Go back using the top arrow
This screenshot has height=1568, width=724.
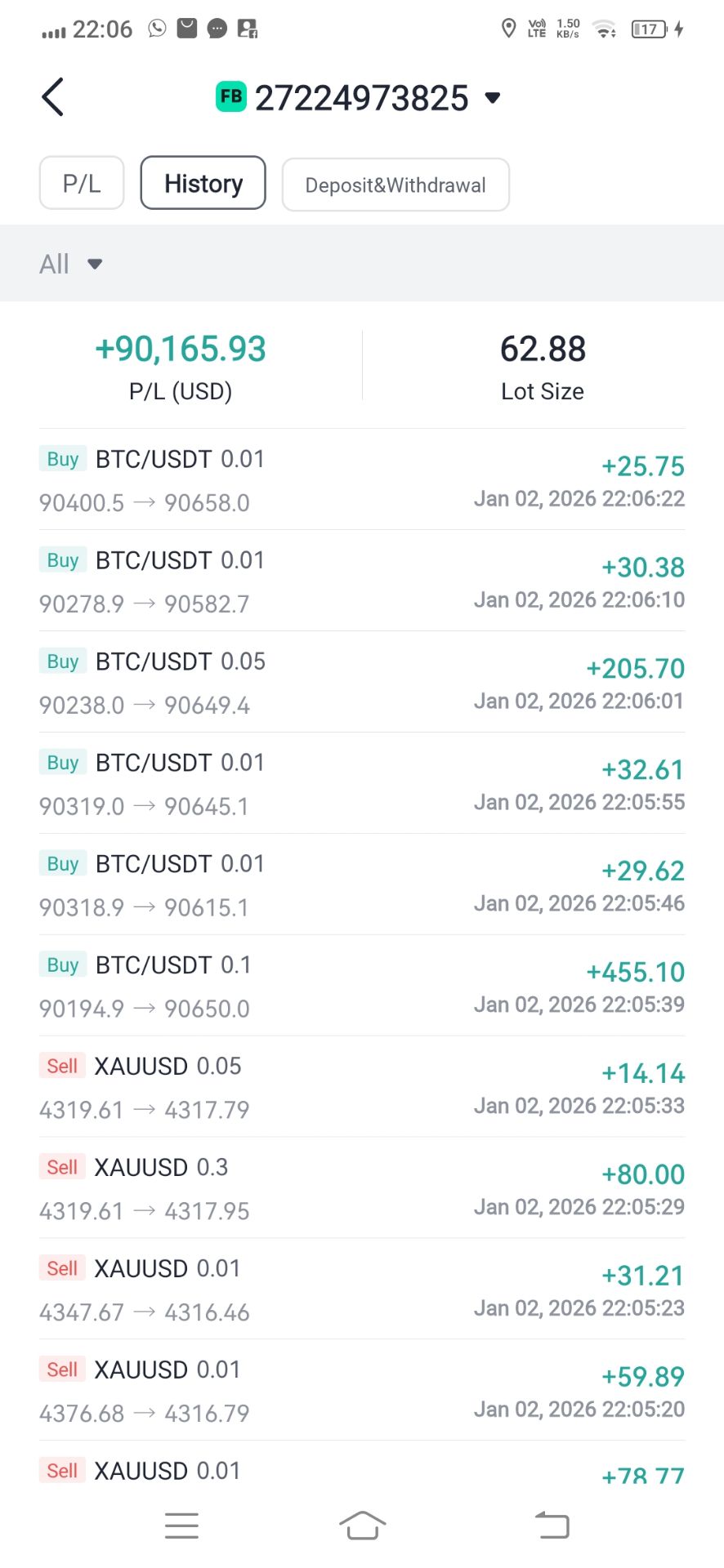coord(53,98)
